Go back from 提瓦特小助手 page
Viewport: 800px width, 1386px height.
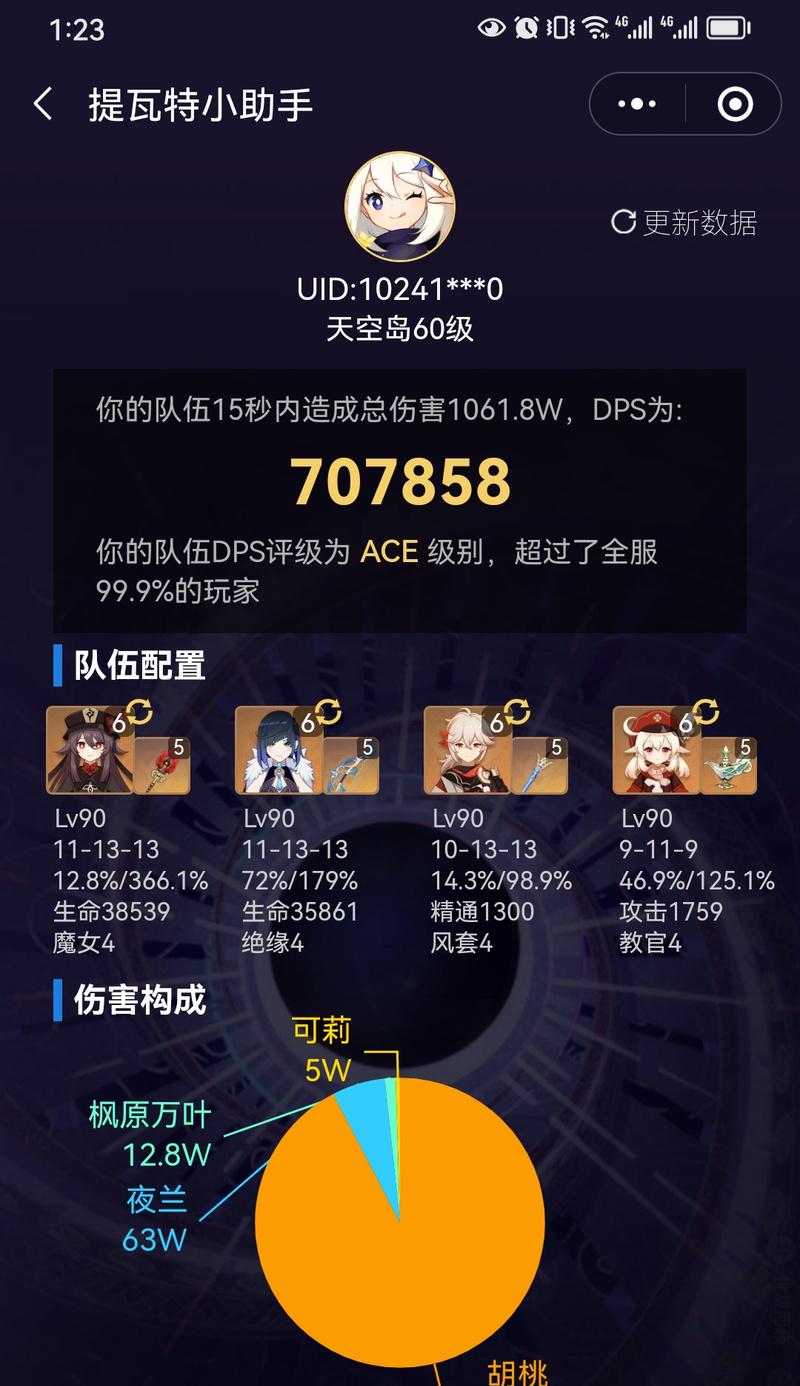[43, 104]
